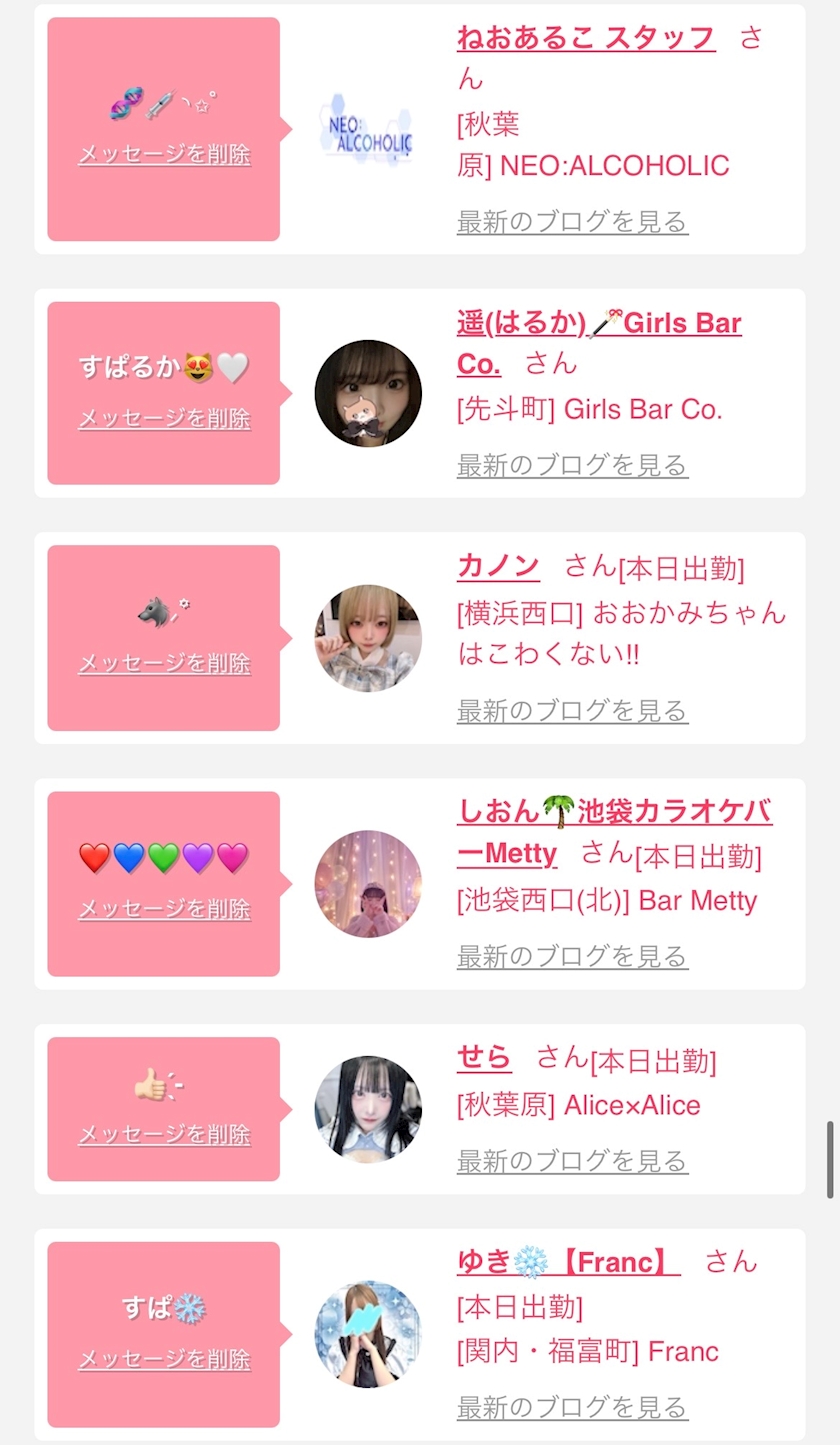View latest blog of しおん
Screen dimensions: 840x1445
pos(572,956)
